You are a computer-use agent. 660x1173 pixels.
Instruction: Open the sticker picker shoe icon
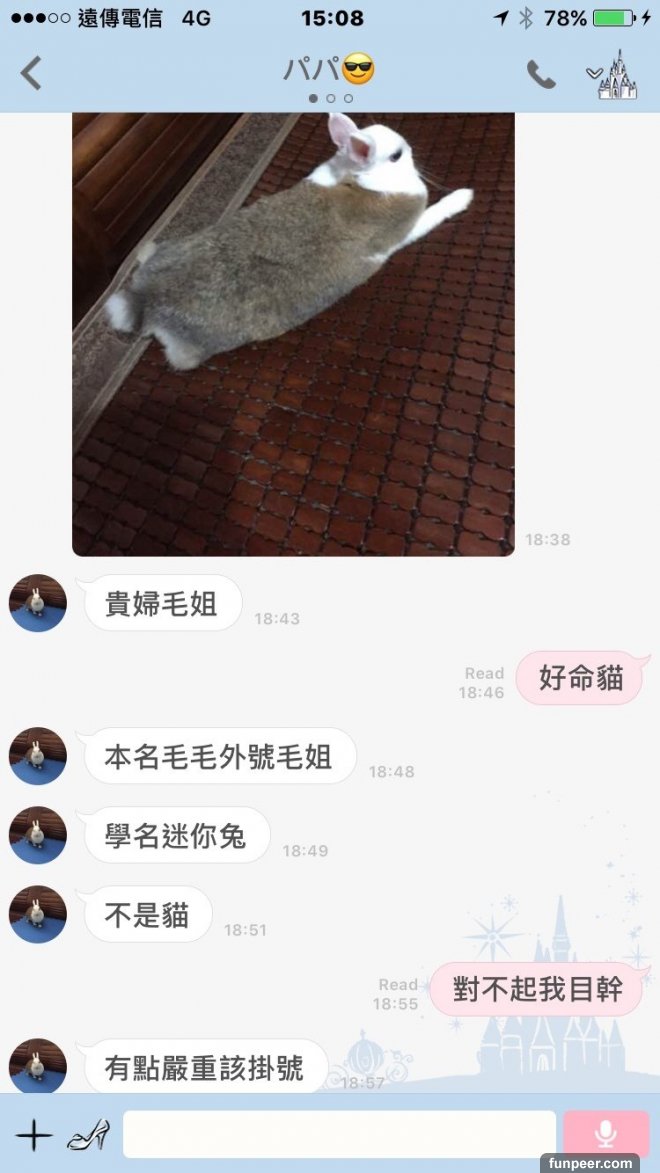pyautogui.click(x=88, y=1135)
